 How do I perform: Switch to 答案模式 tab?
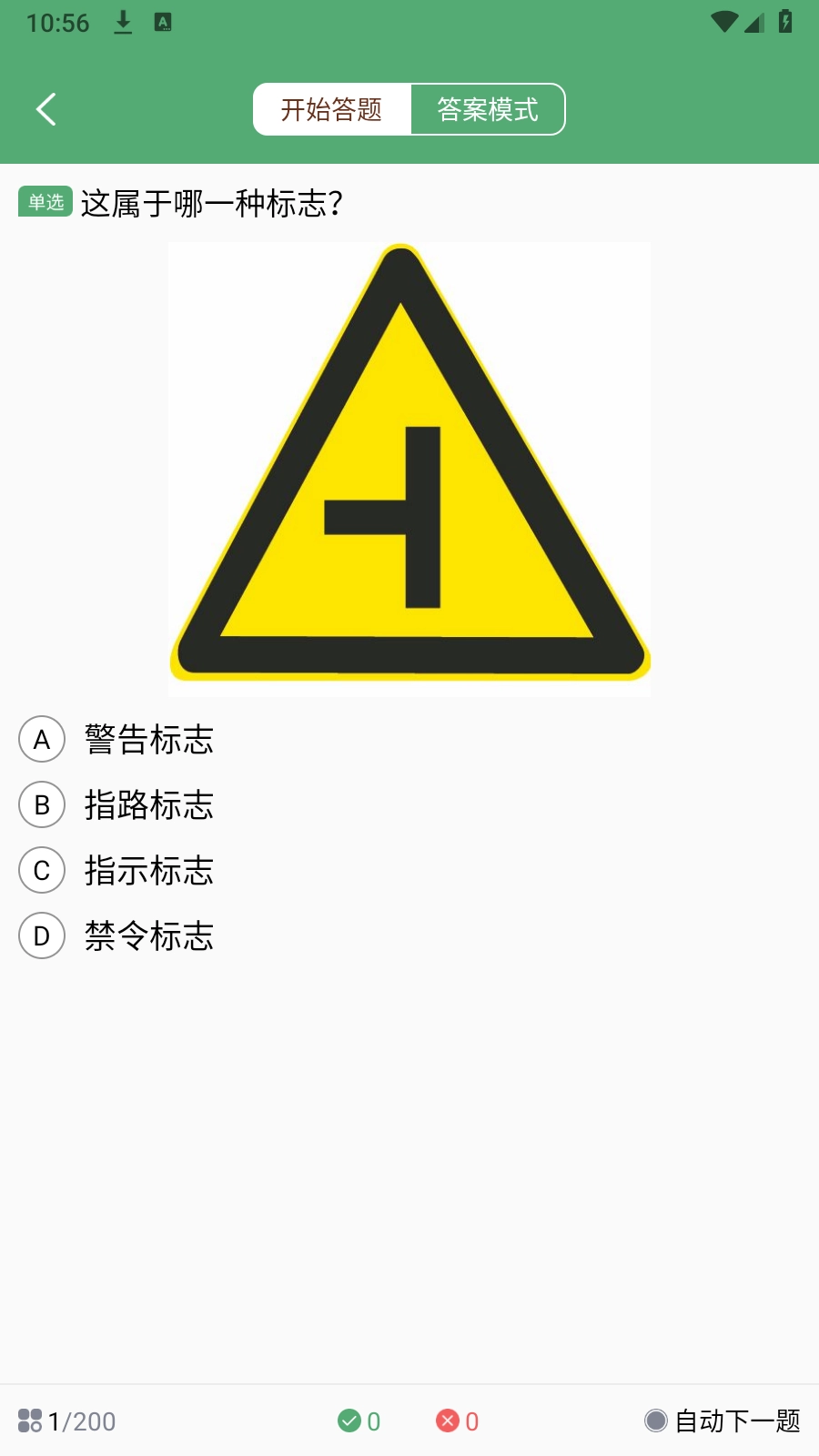(x=488, y=109)
